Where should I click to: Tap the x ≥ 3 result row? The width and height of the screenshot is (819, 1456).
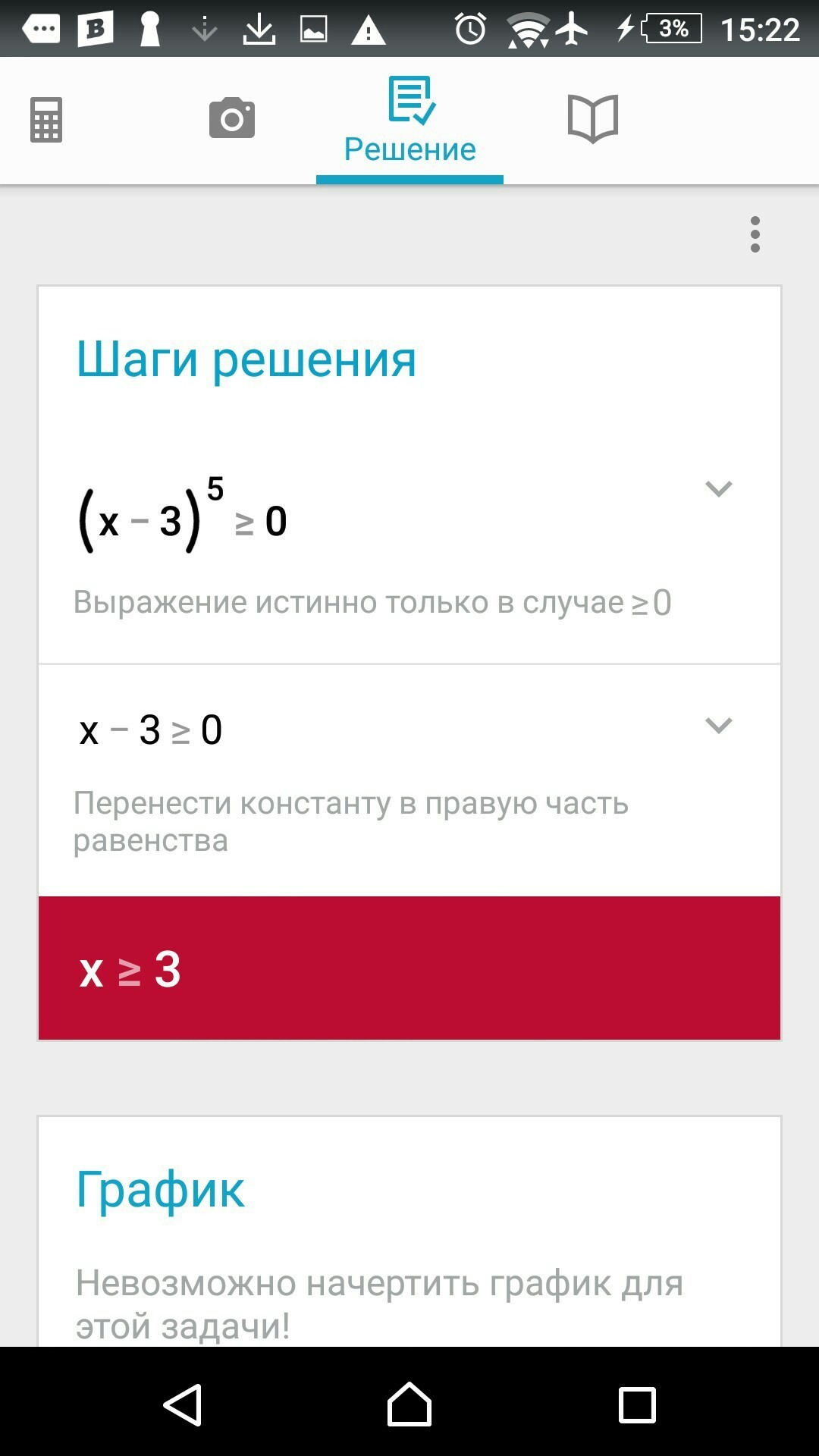click(x=409, y=968)
